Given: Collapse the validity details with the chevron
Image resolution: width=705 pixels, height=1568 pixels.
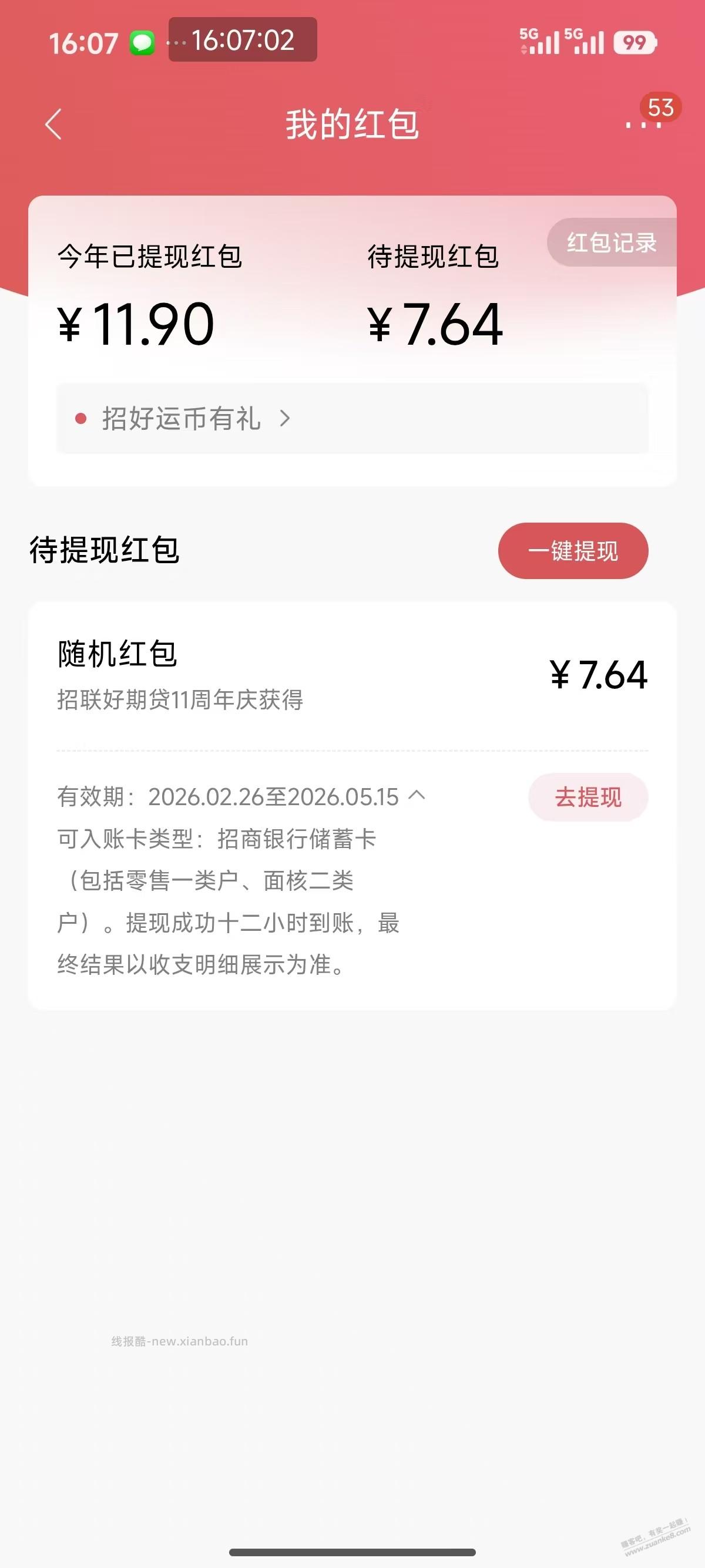Looking at the screenshot, I should 418,798.
